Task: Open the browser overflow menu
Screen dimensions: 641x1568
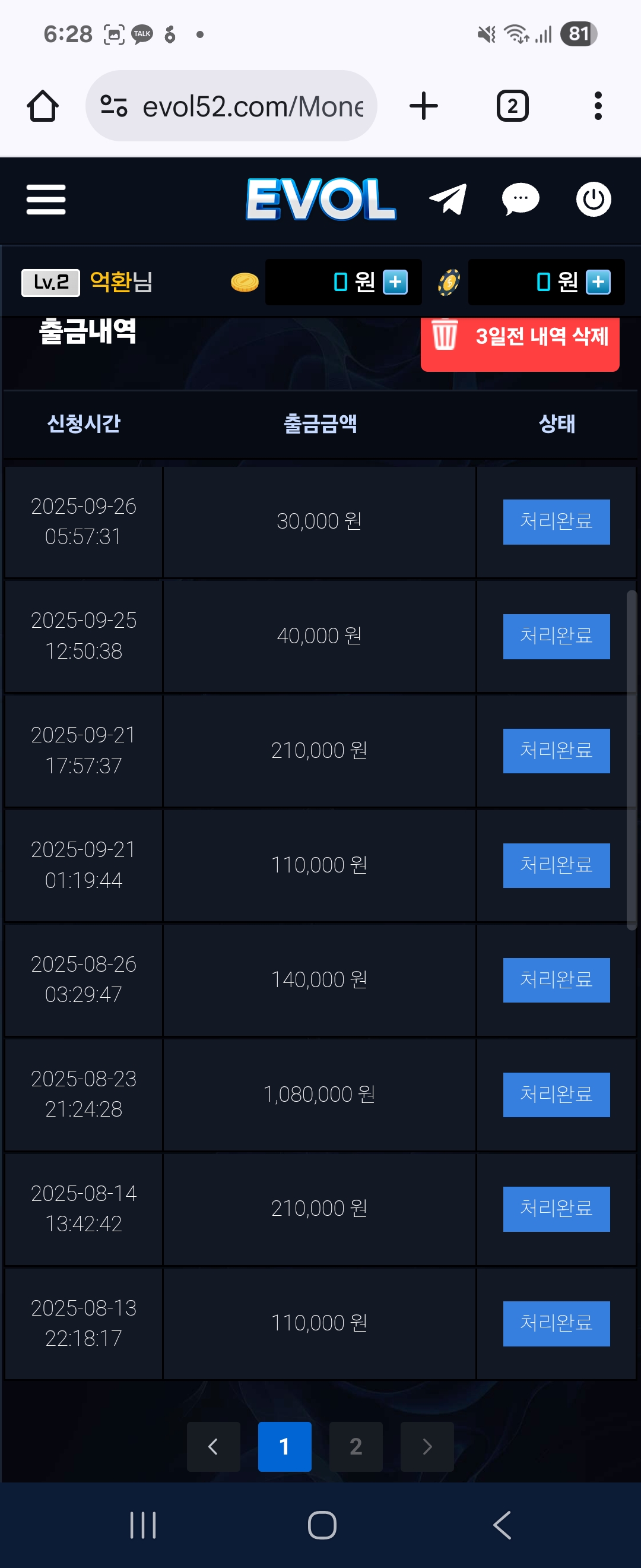Action: coord(598,106)
